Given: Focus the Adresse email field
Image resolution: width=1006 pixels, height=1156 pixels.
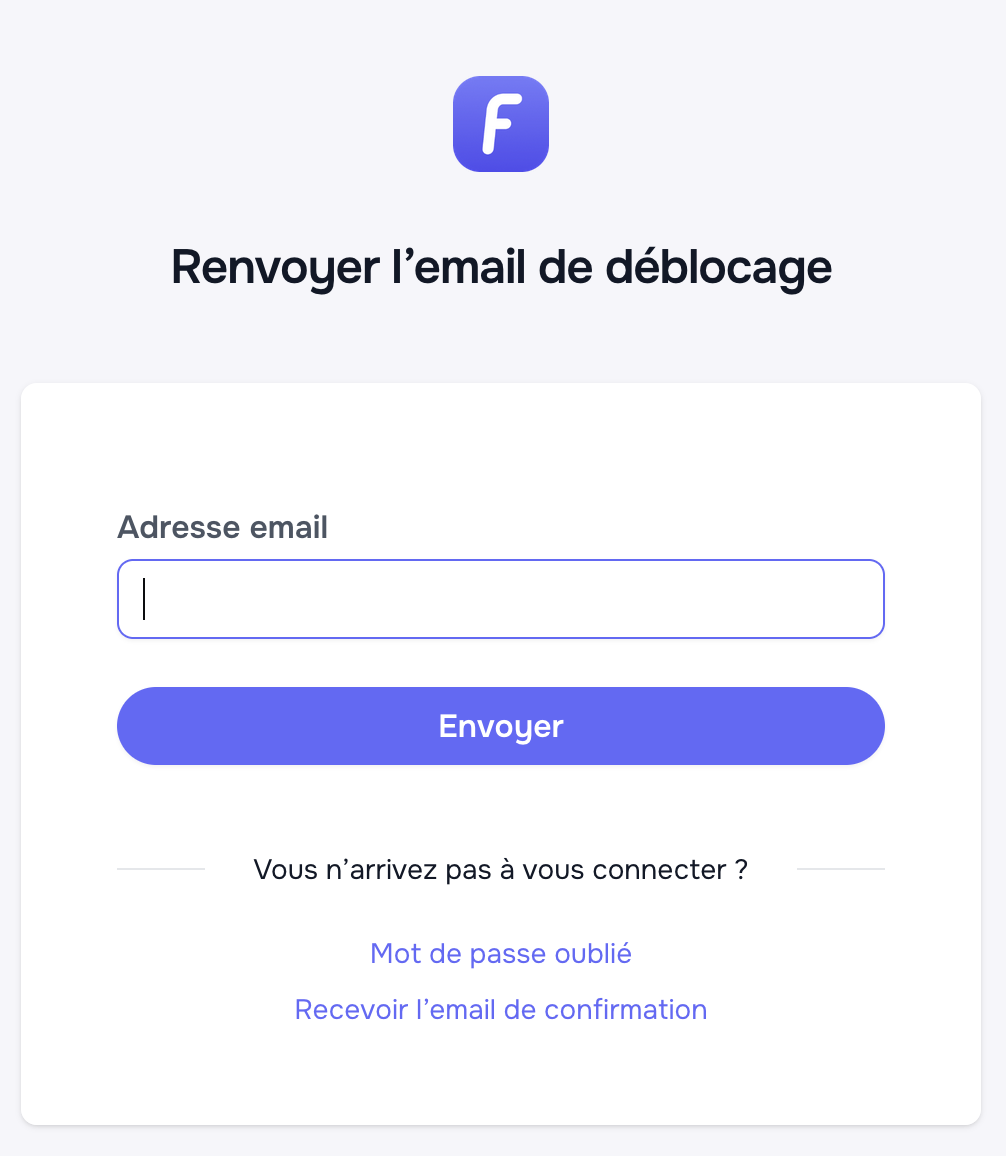Looking at the screenshot, I should (500, 599).
